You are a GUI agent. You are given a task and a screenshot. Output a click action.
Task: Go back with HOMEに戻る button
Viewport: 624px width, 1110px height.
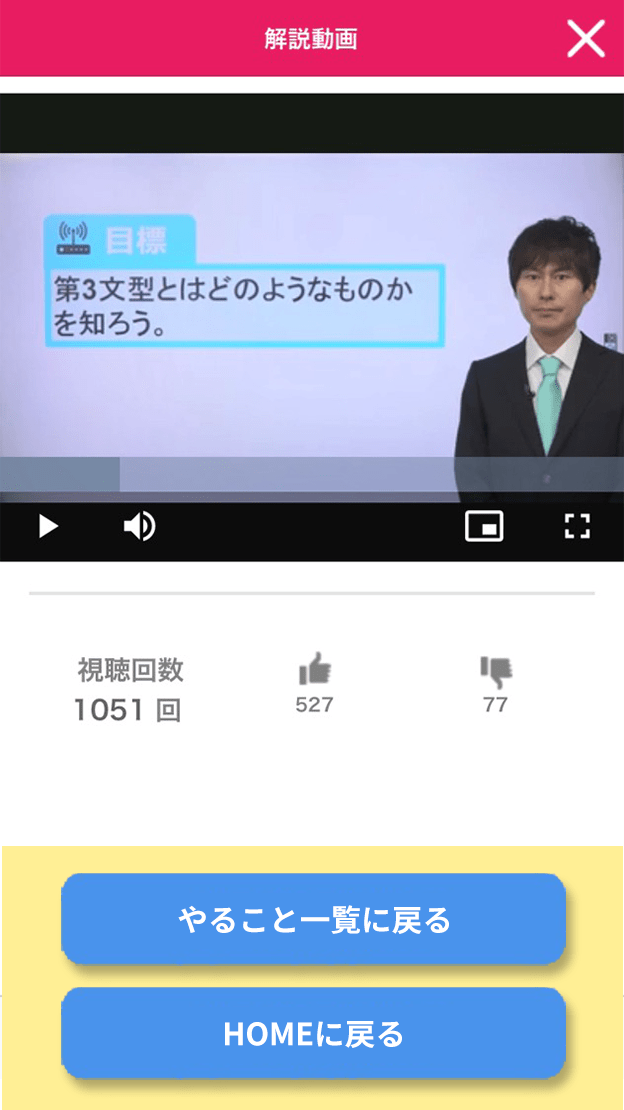[x=314, y=1033]
